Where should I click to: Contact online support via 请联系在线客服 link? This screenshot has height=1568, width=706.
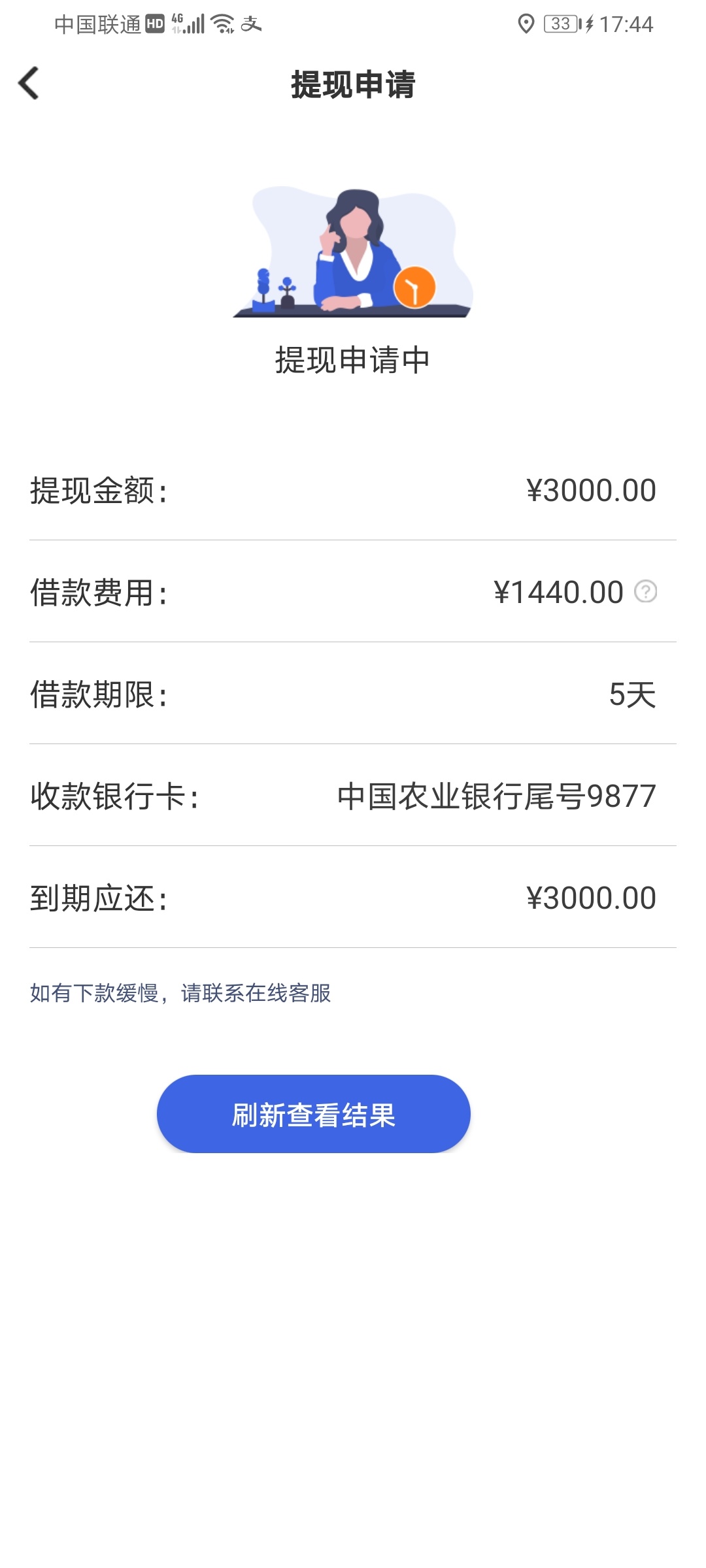(x=256, y=993)
